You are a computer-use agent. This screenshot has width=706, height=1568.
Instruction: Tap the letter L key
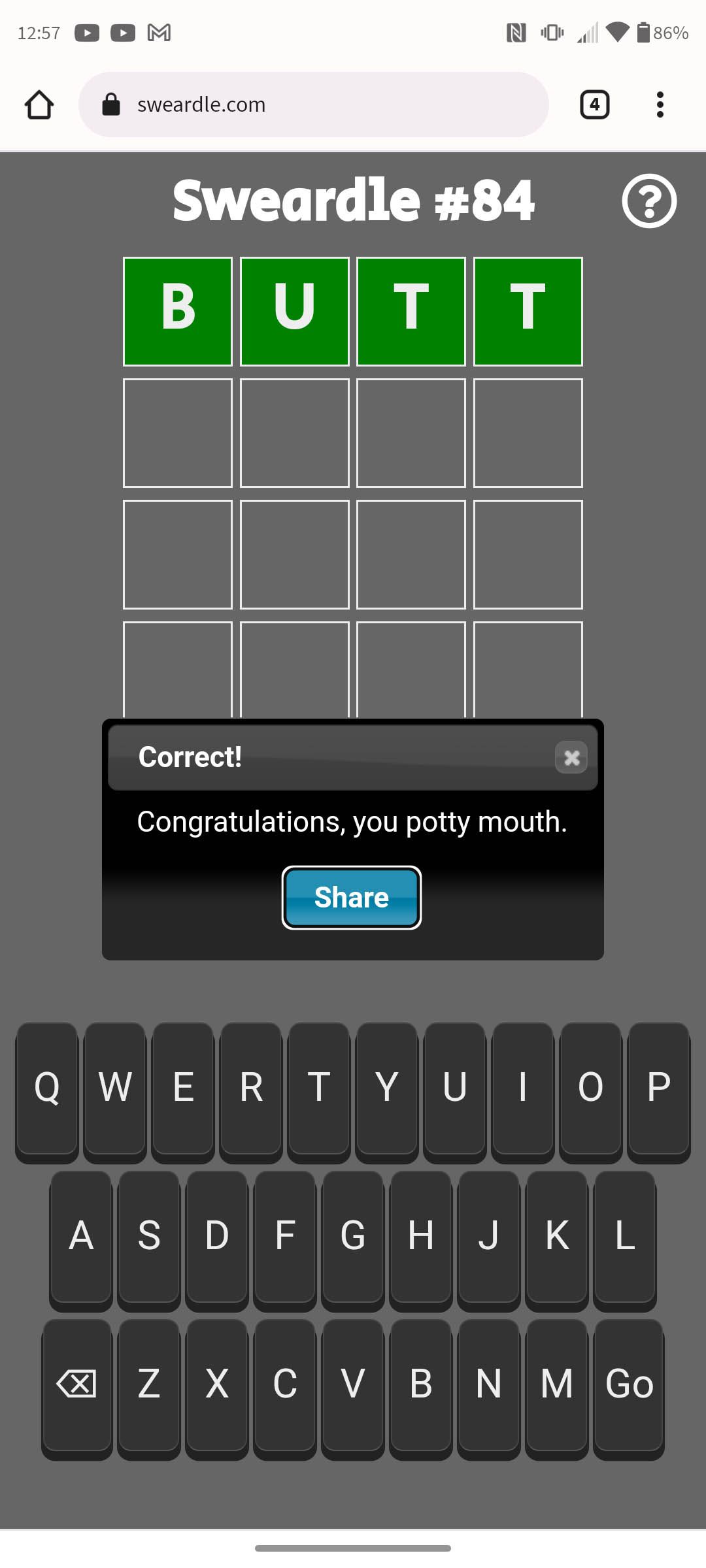[x=625, y=1236]
